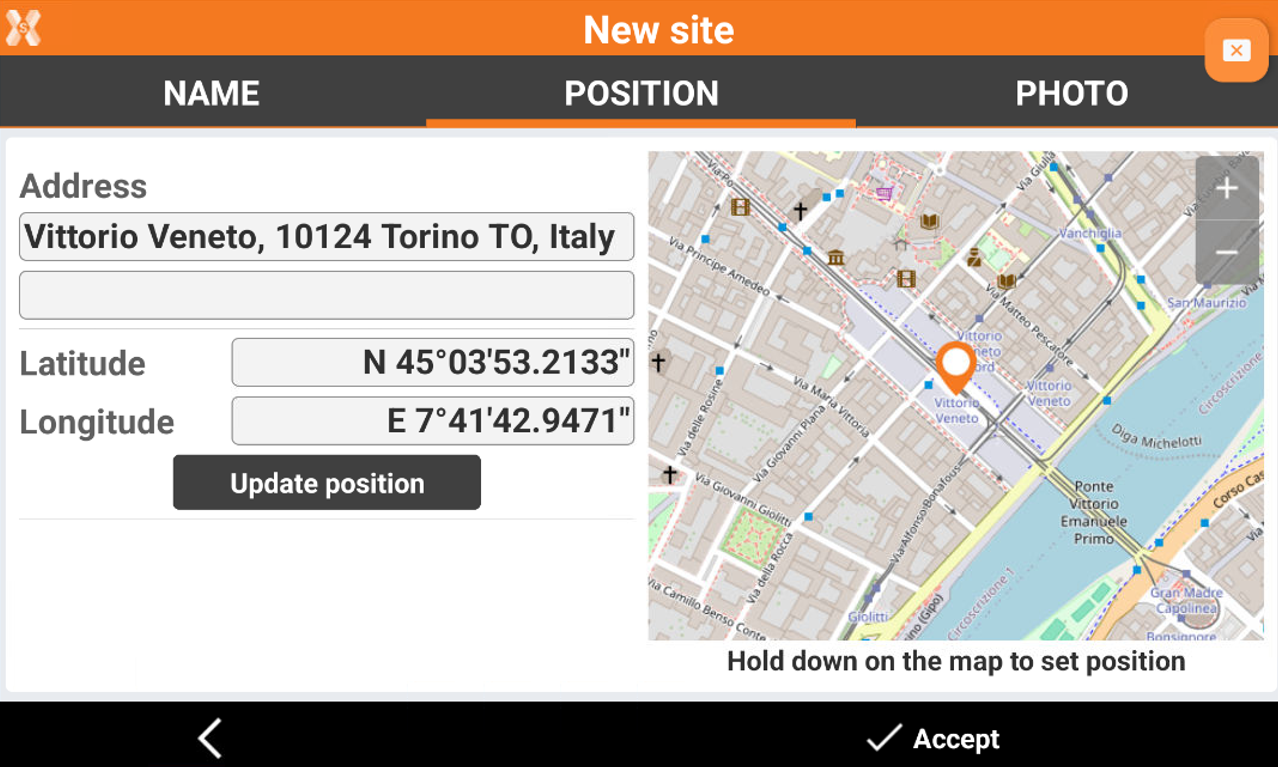1278x767 pixels.
Task: Close the New site screen
Action: (x=1236, y=50)
